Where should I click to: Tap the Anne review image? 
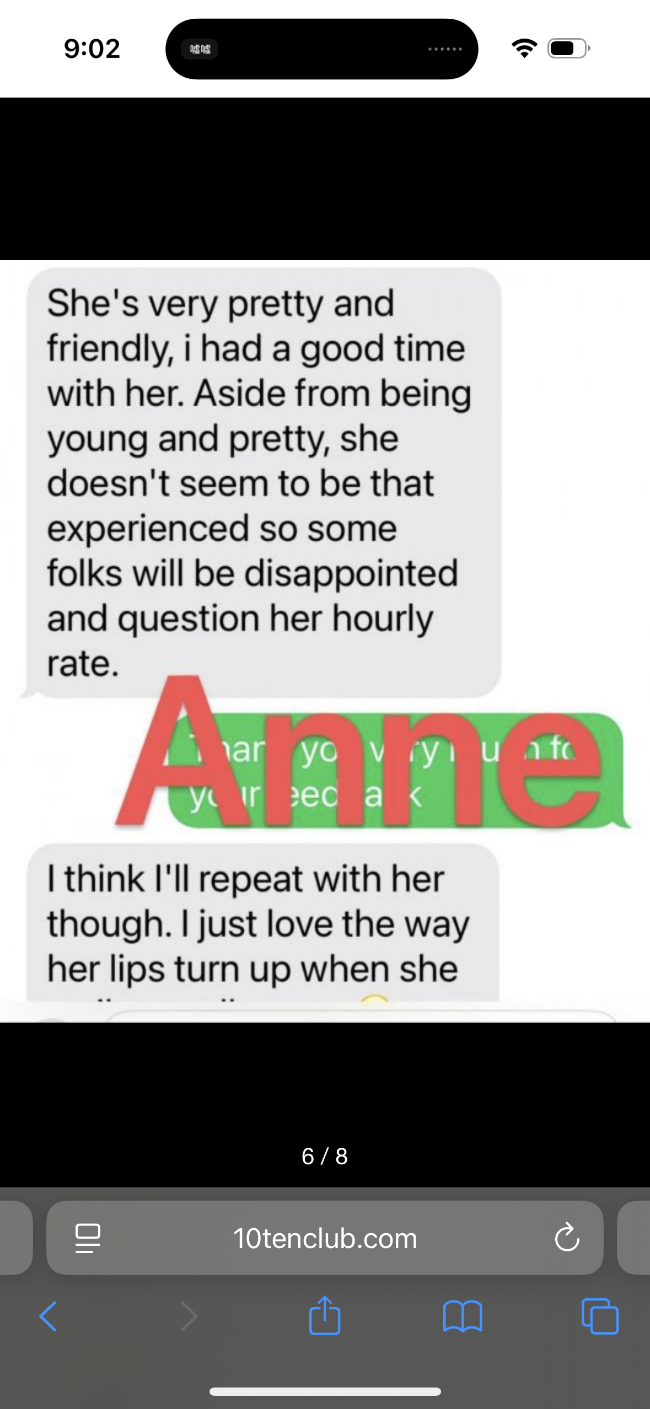(x=325, y=640)
